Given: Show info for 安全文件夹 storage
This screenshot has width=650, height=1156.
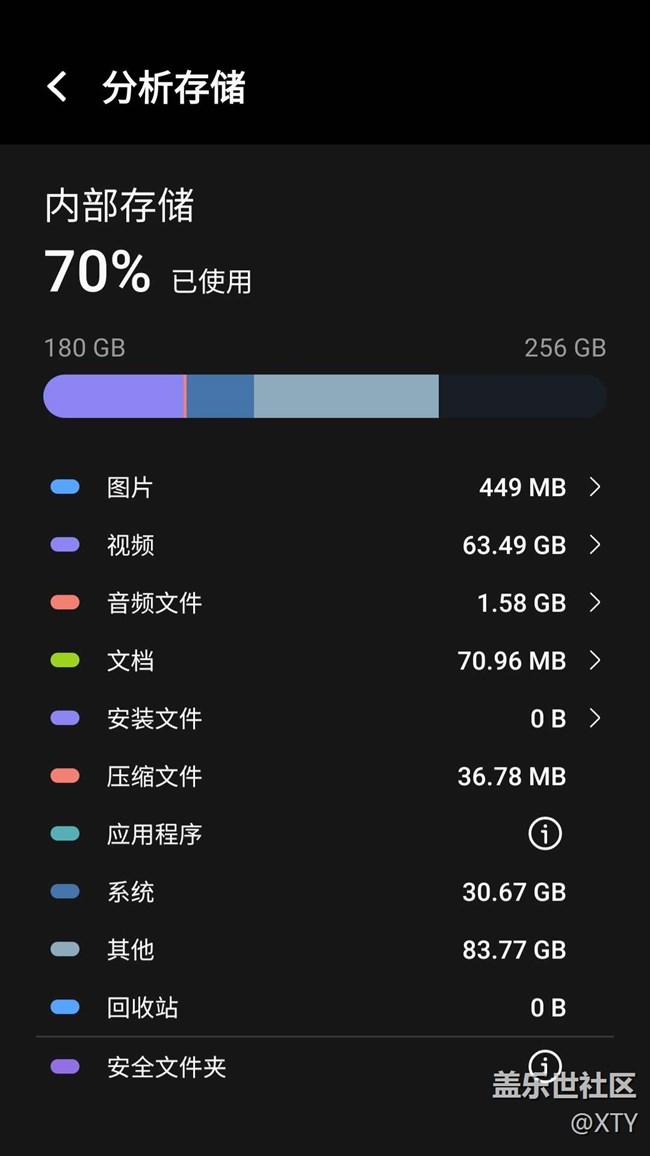Looking at the screenshot, I should (x=545, y=1064).
